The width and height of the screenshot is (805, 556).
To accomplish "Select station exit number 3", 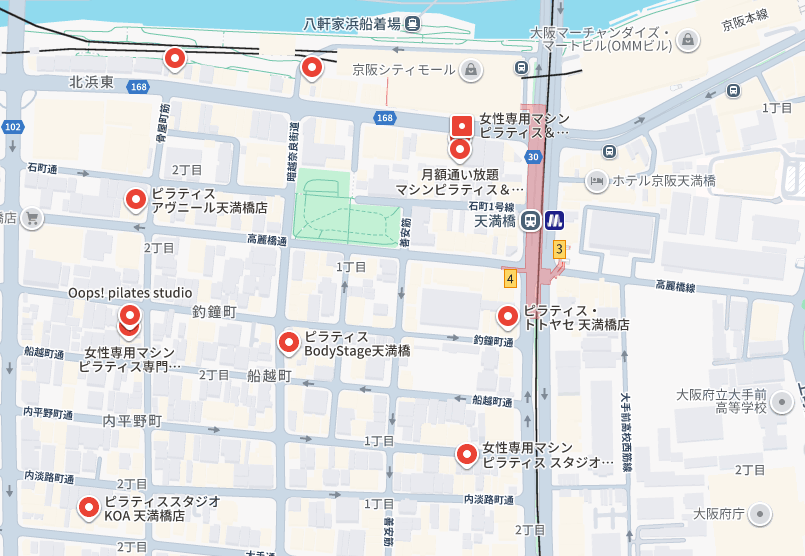I will tap(559, 248).
